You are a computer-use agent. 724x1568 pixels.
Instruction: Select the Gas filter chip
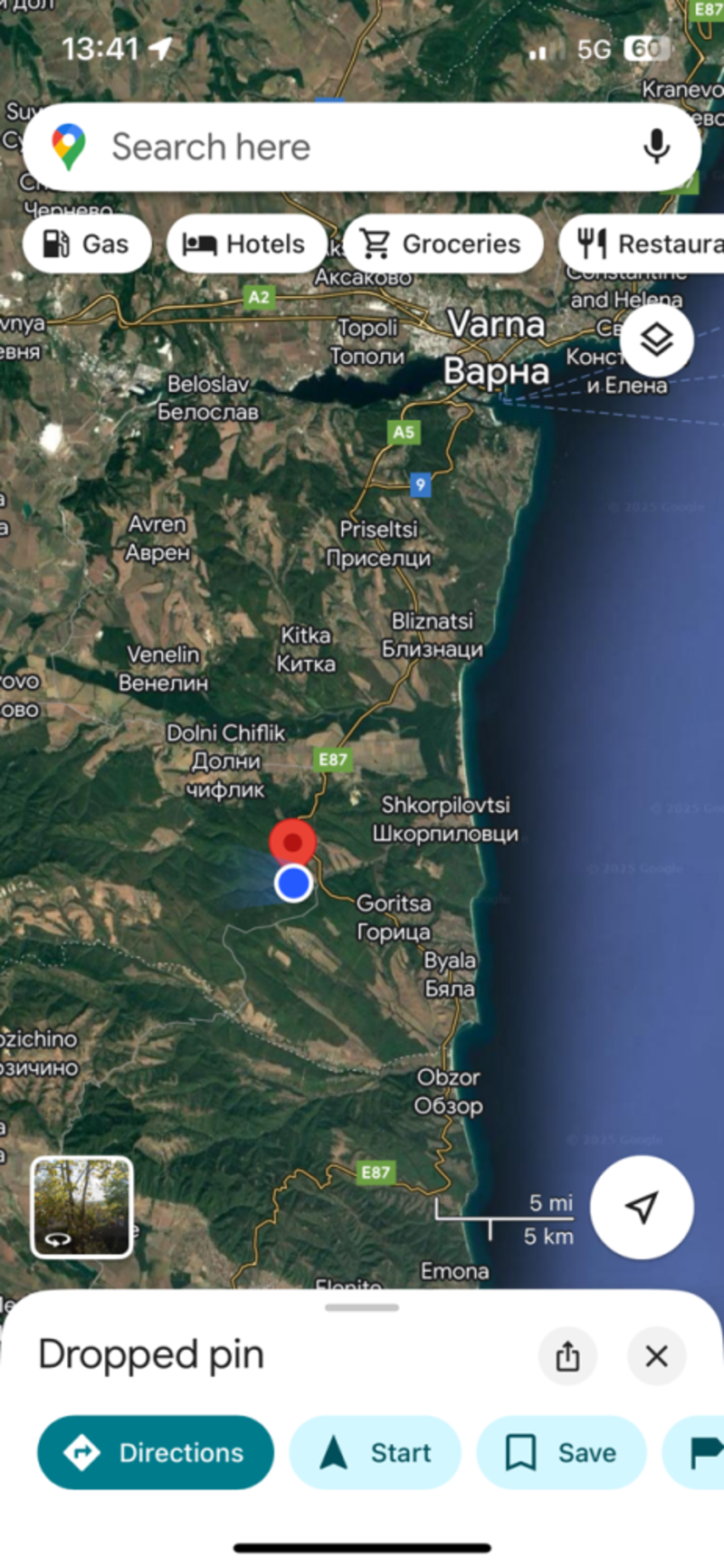pyautogui.click(x=87, y=244)
